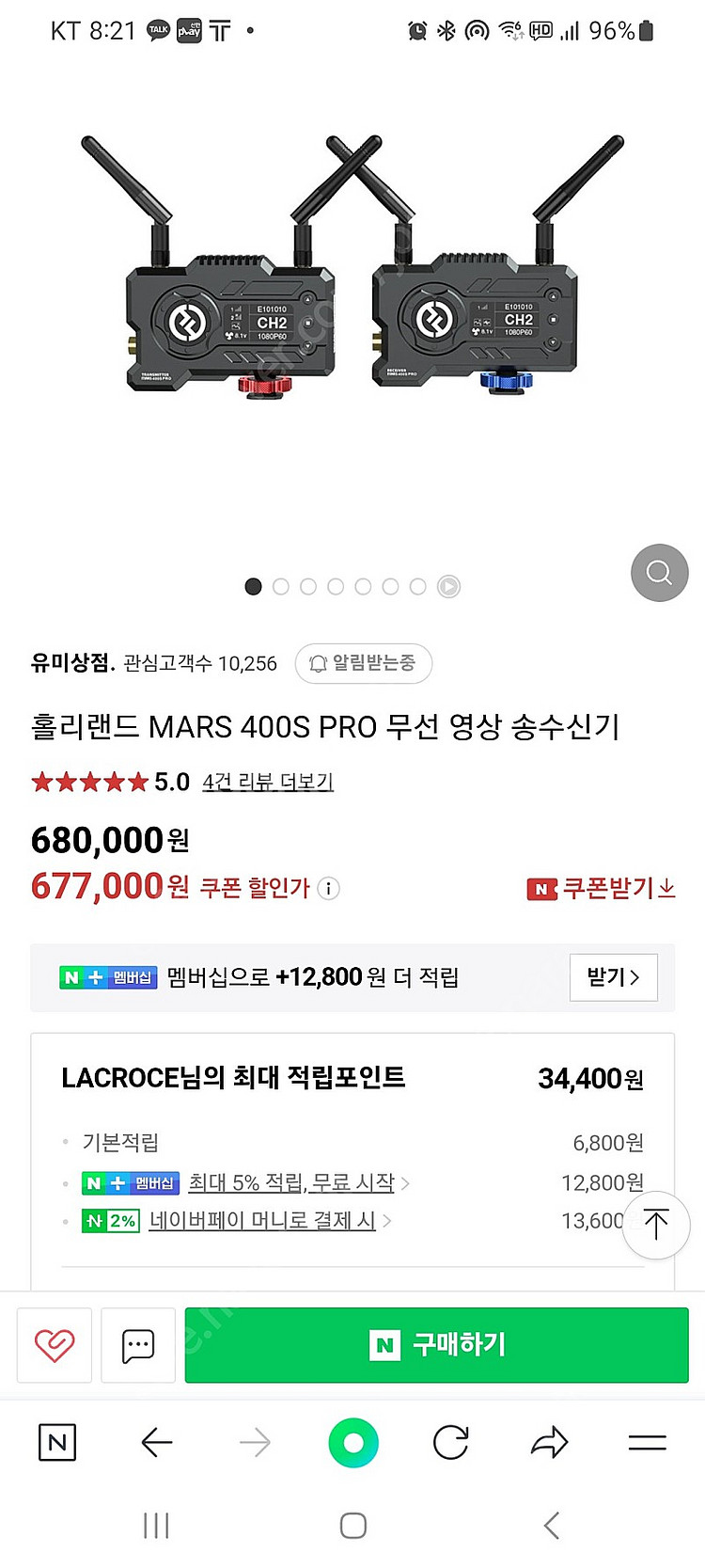Start the image carousel autoplay control

click(449, 586)
